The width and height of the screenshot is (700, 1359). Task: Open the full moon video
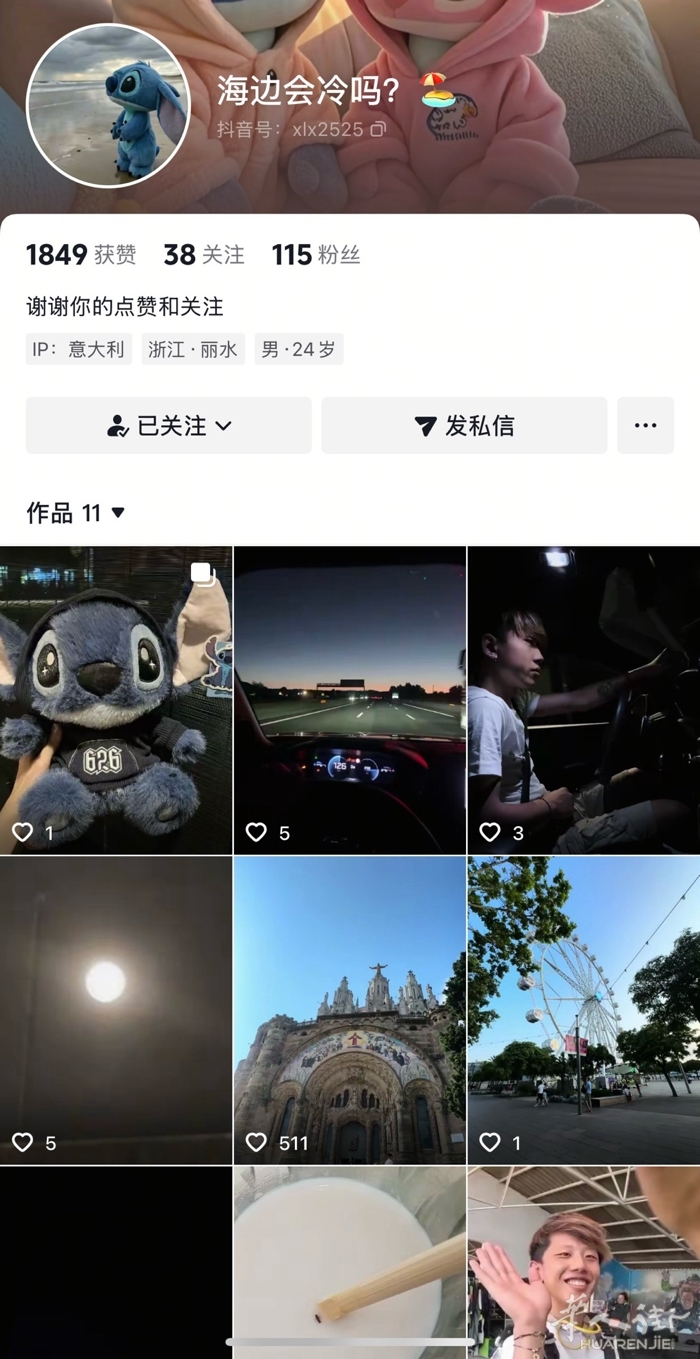[x=115, y=1010]
